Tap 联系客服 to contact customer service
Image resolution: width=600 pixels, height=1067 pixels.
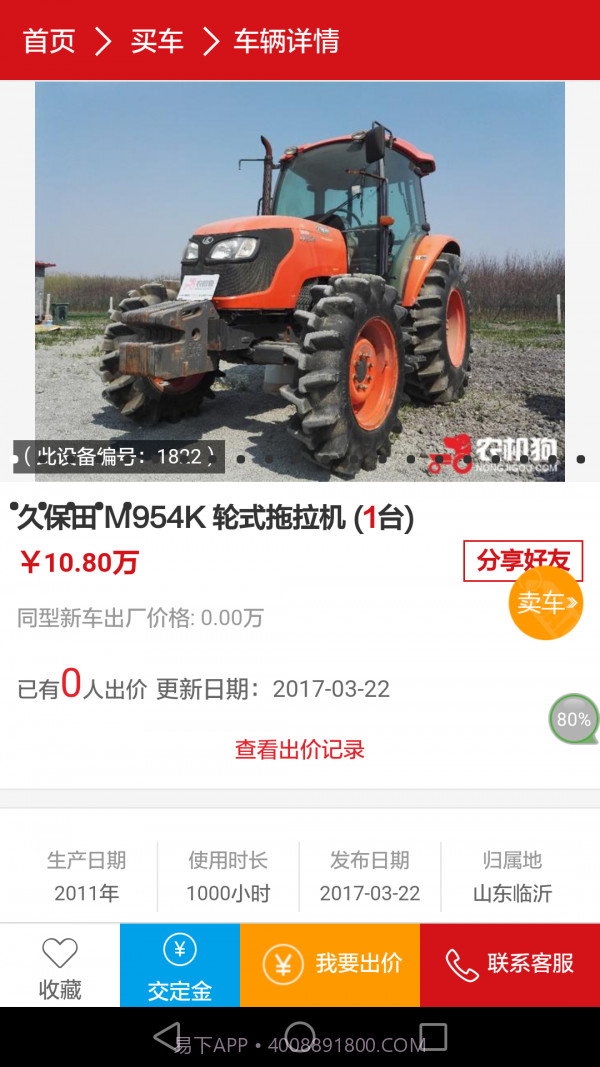pos(510,964)
